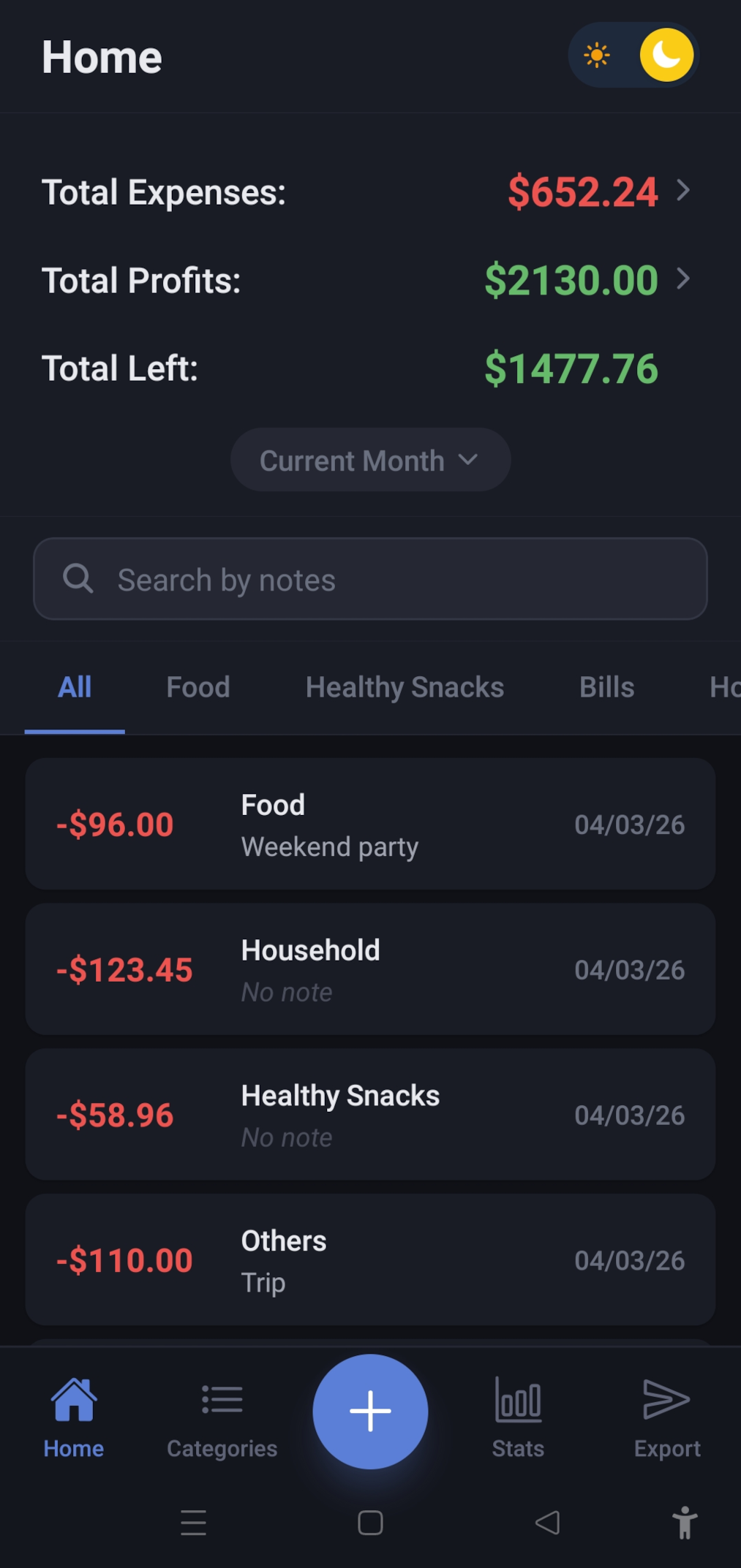Screen dimensions: 741x1568
Task: Open Total Profits details chevron
Action: coord(683,279)
